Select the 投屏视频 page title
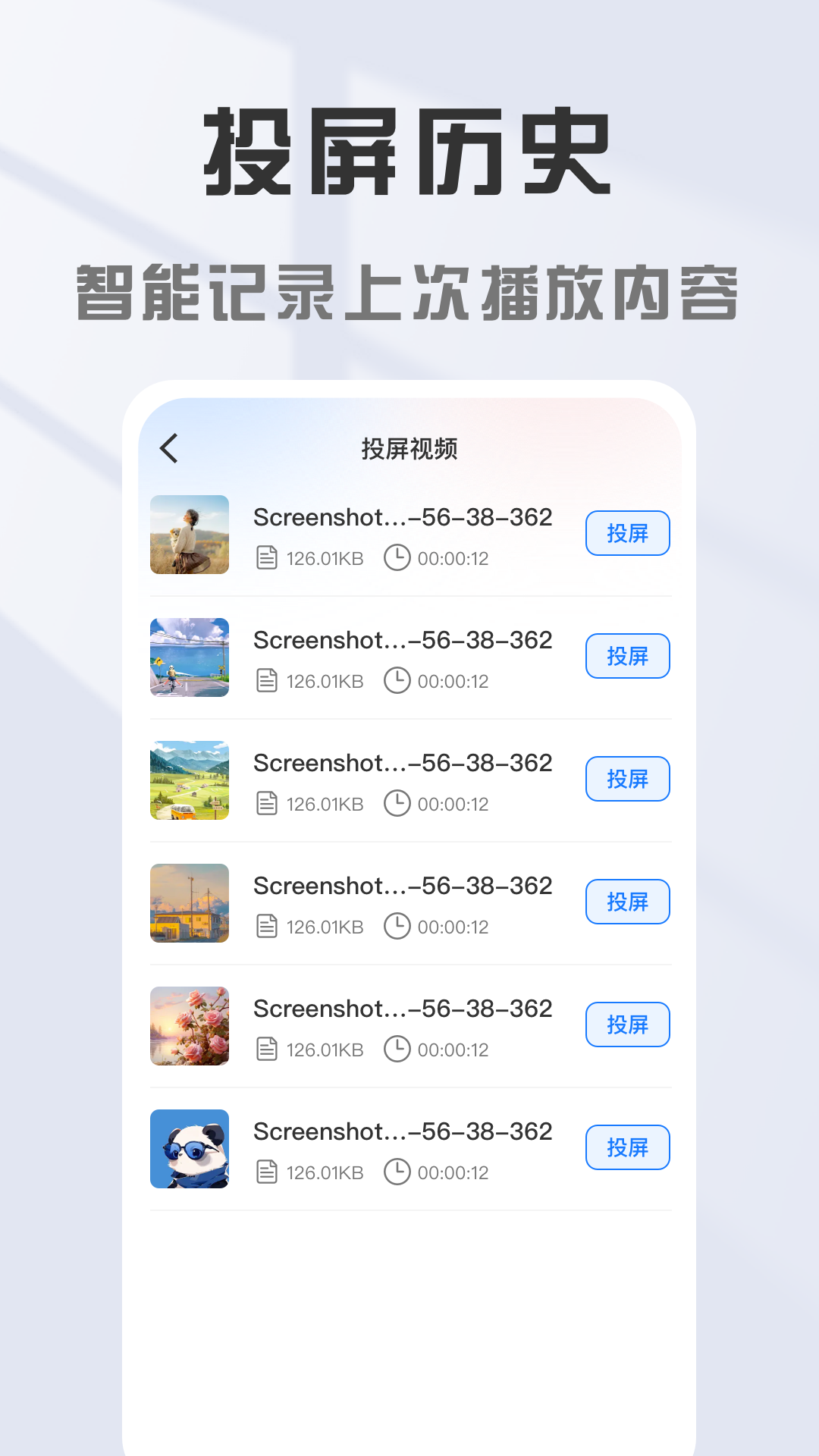819x1456 pixels. (x=409, y=447)
